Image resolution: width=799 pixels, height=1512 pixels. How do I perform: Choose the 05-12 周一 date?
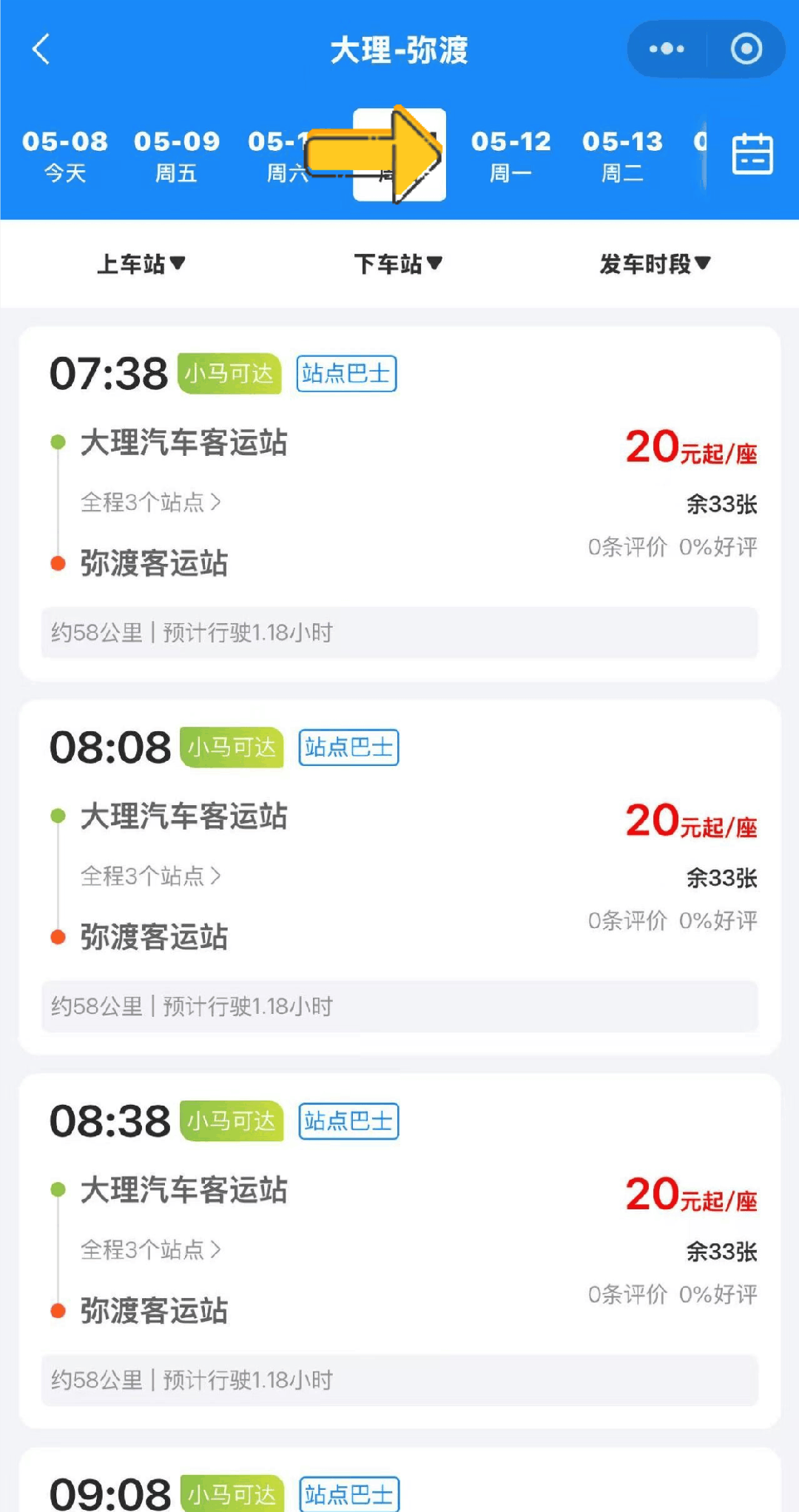click(x=510, y=155)
